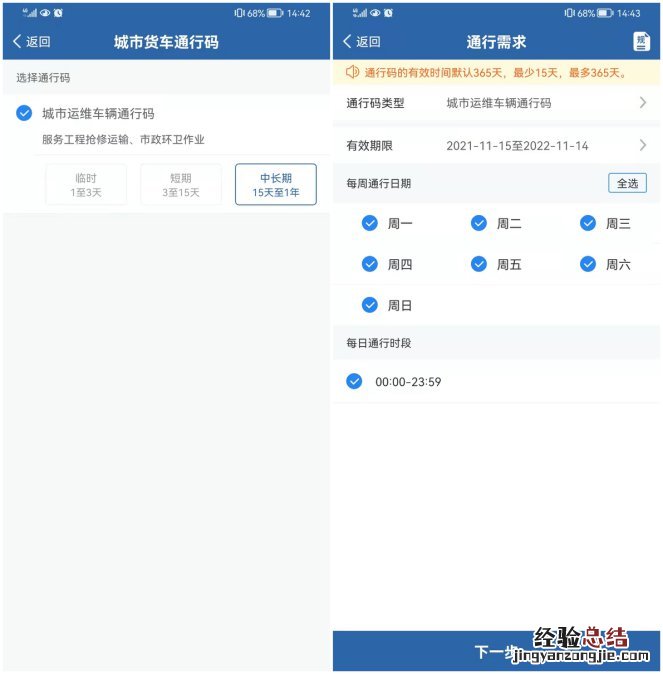Screen dimensions: 663x674
Task: Uncheck 周二
Action: 479,223
